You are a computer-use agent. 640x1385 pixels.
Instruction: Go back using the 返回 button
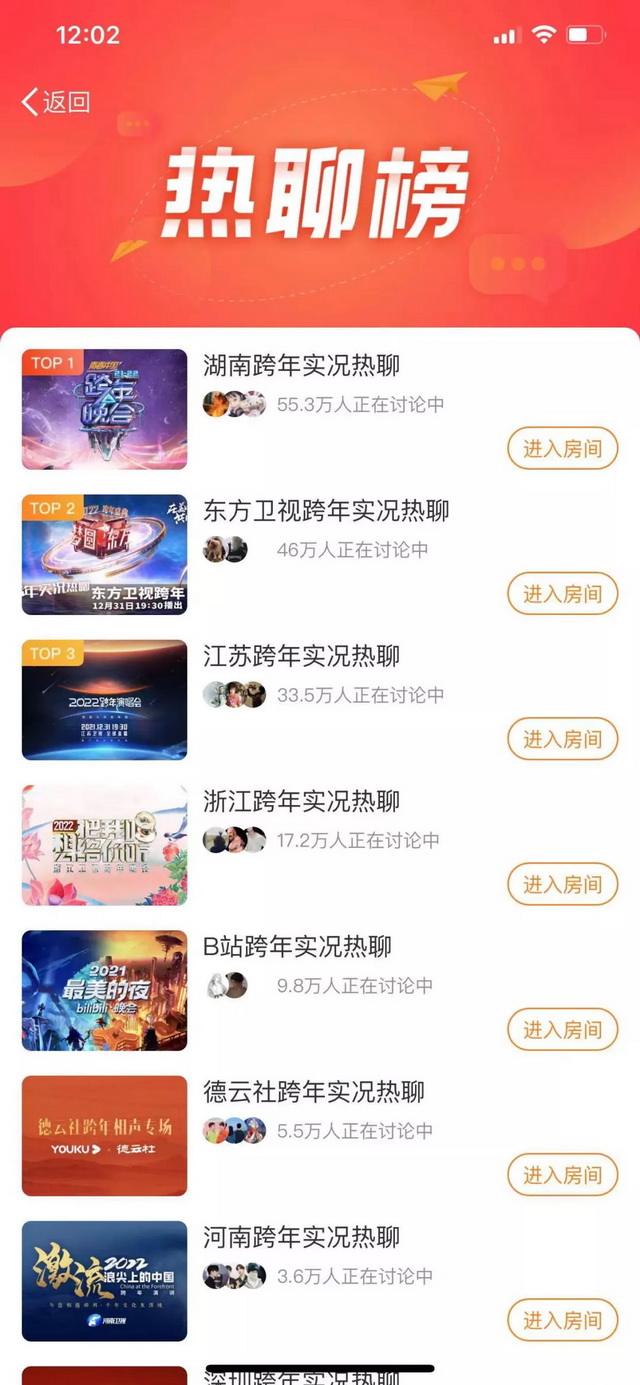(x=56, y=102)
